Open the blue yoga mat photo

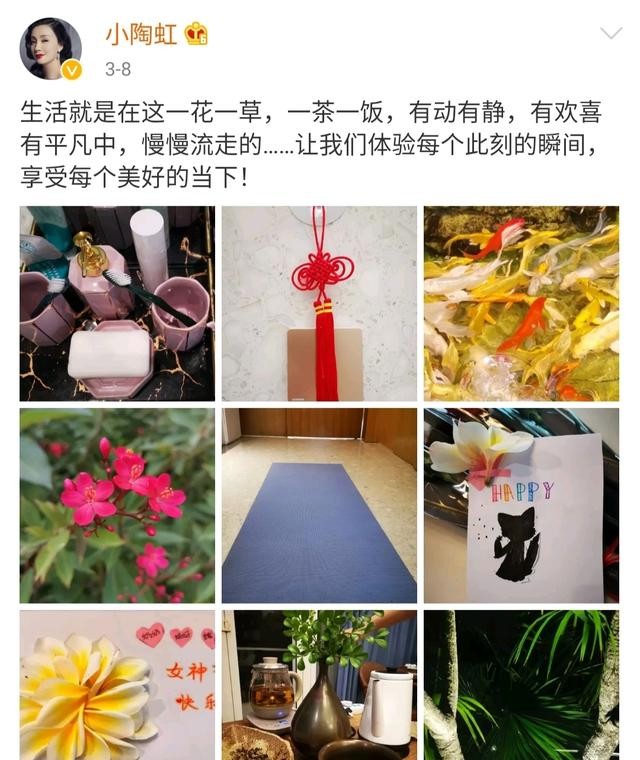319,506
